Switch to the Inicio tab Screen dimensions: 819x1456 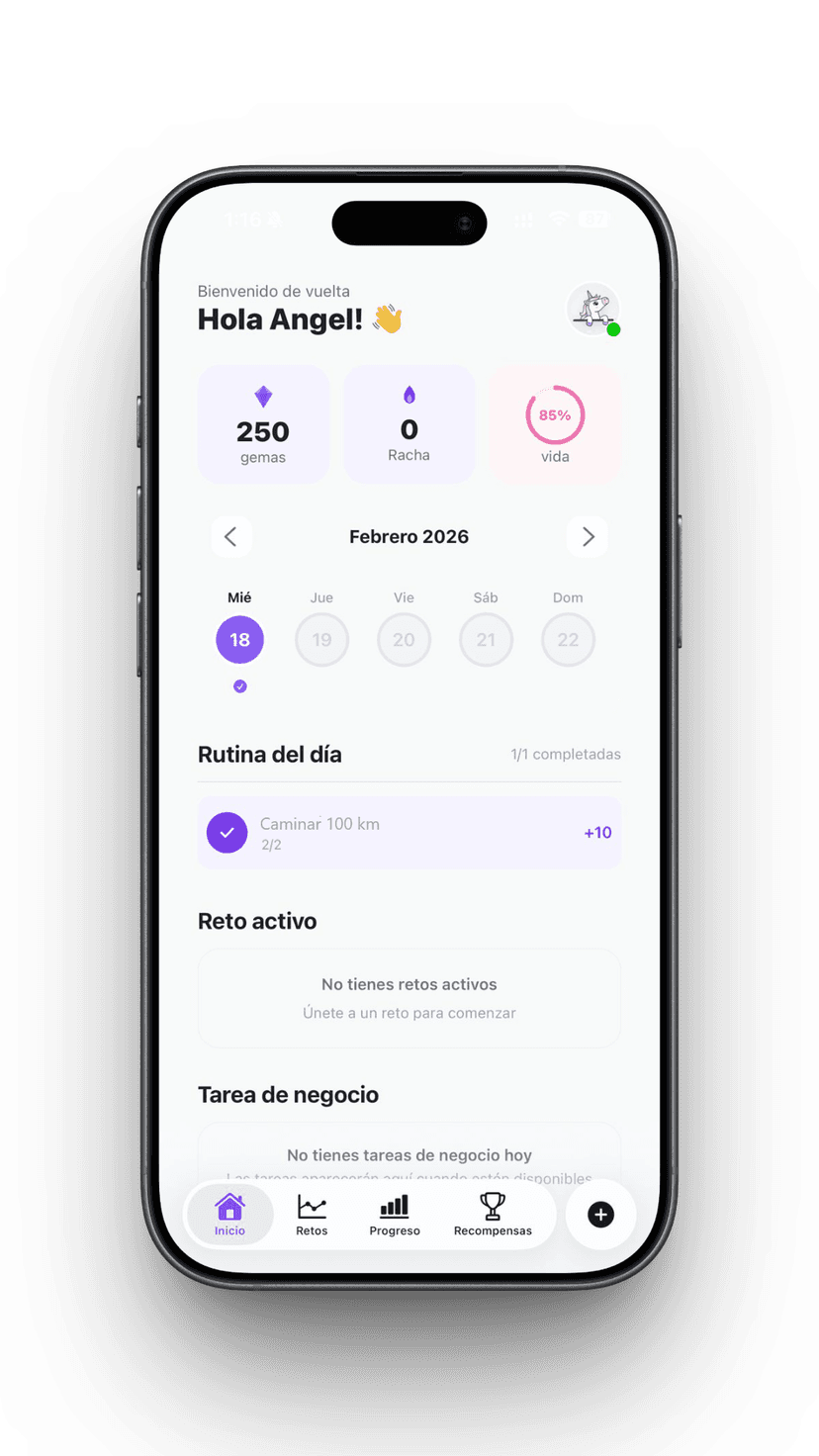click(x=229, y=1214)
